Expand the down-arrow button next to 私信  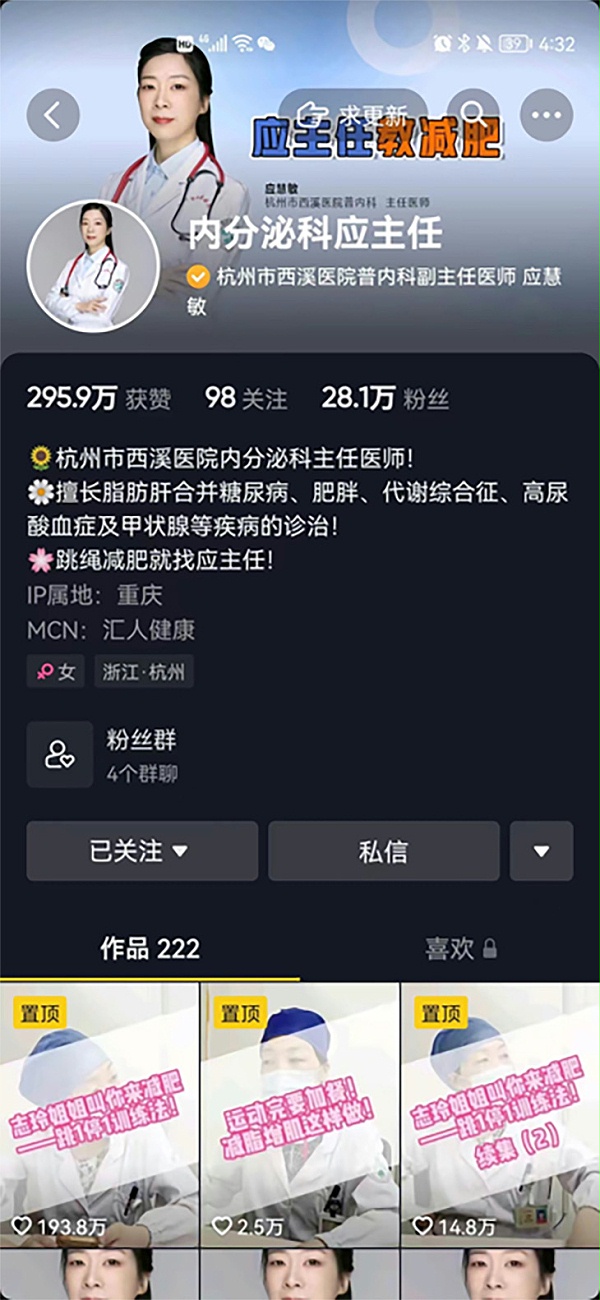[x=541, y=851]
